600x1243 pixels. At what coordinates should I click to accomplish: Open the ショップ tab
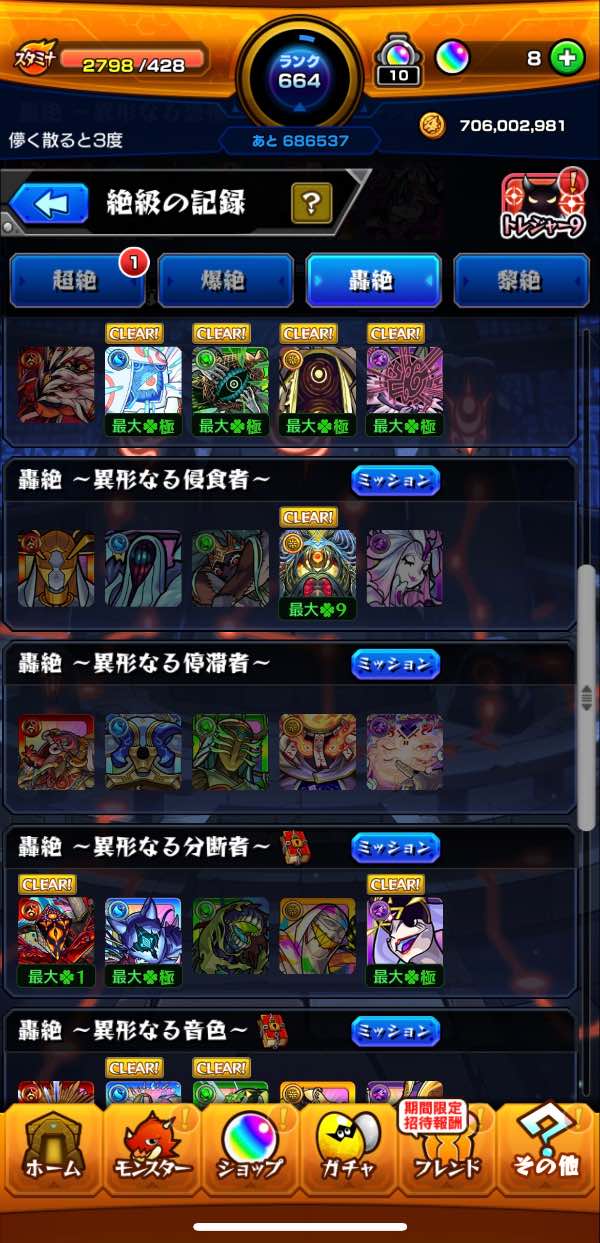(250, 1150)
